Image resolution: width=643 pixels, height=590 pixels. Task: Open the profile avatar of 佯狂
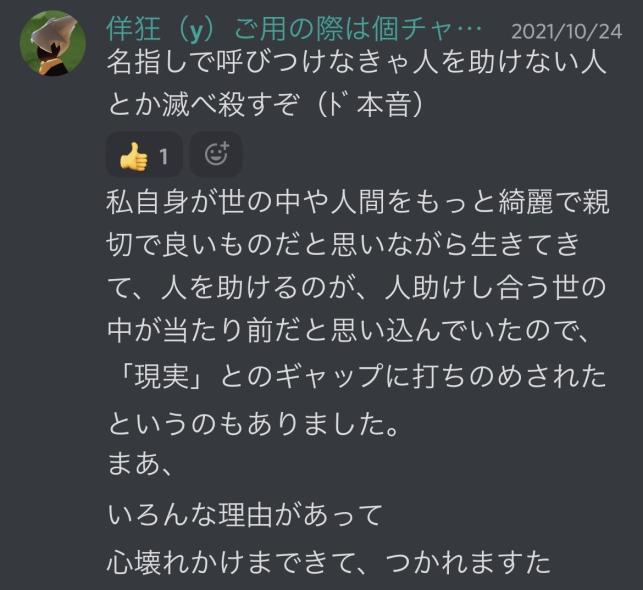click(52, 44)
